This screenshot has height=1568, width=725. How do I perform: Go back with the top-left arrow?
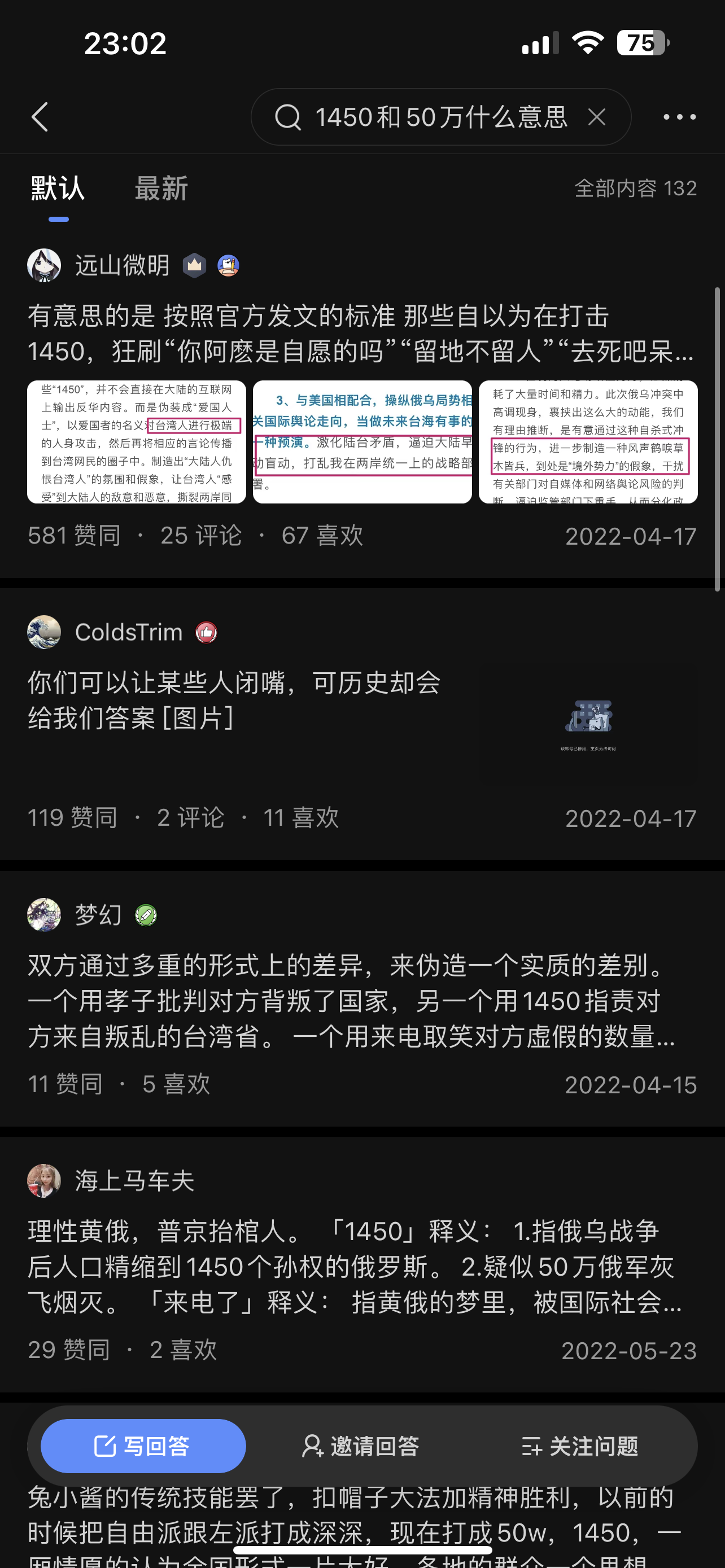point(40,117)
